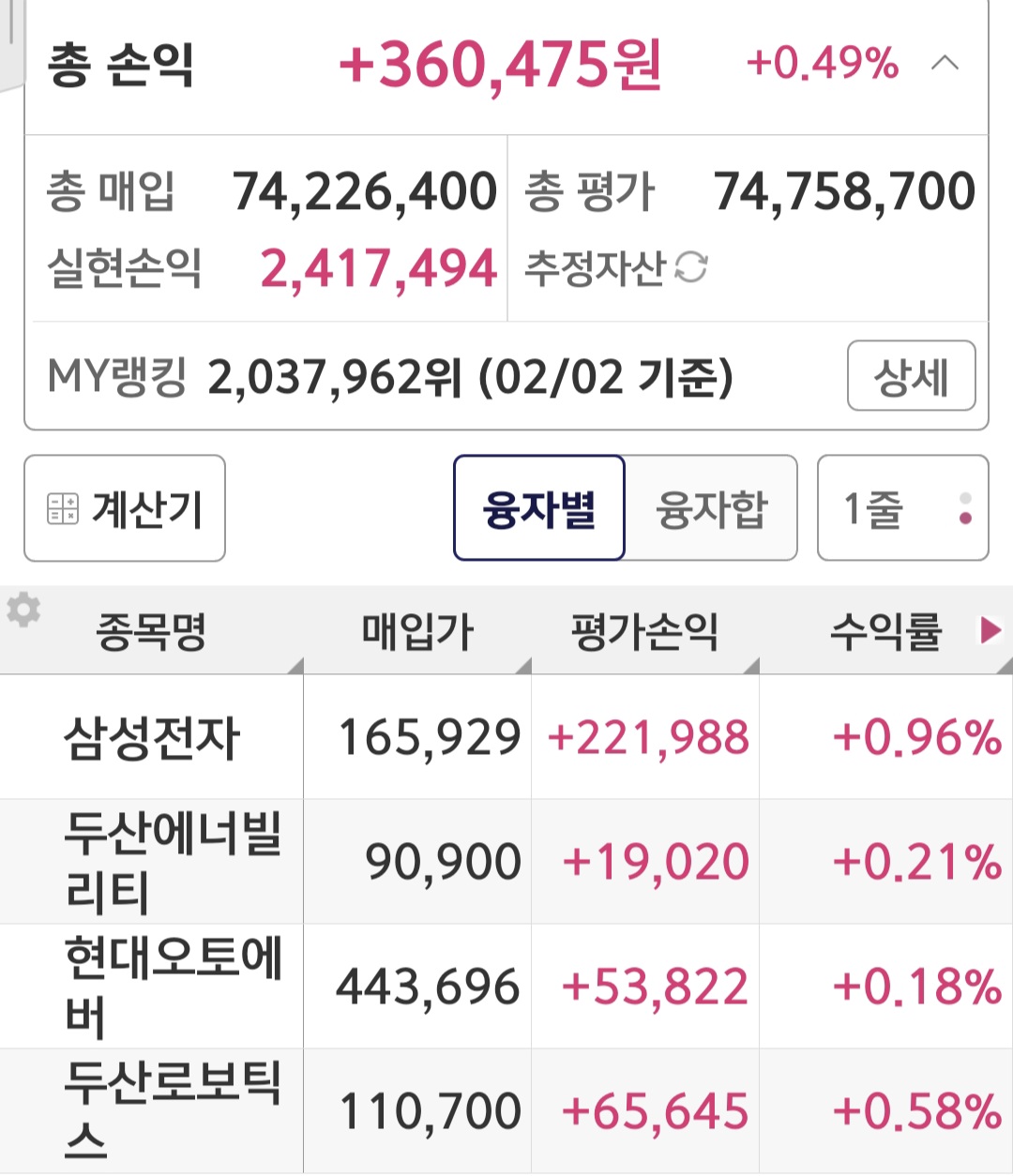Sort holdings by 평가손익
The height and width of the screenshot is (1176, 1013).
[645, 631]
